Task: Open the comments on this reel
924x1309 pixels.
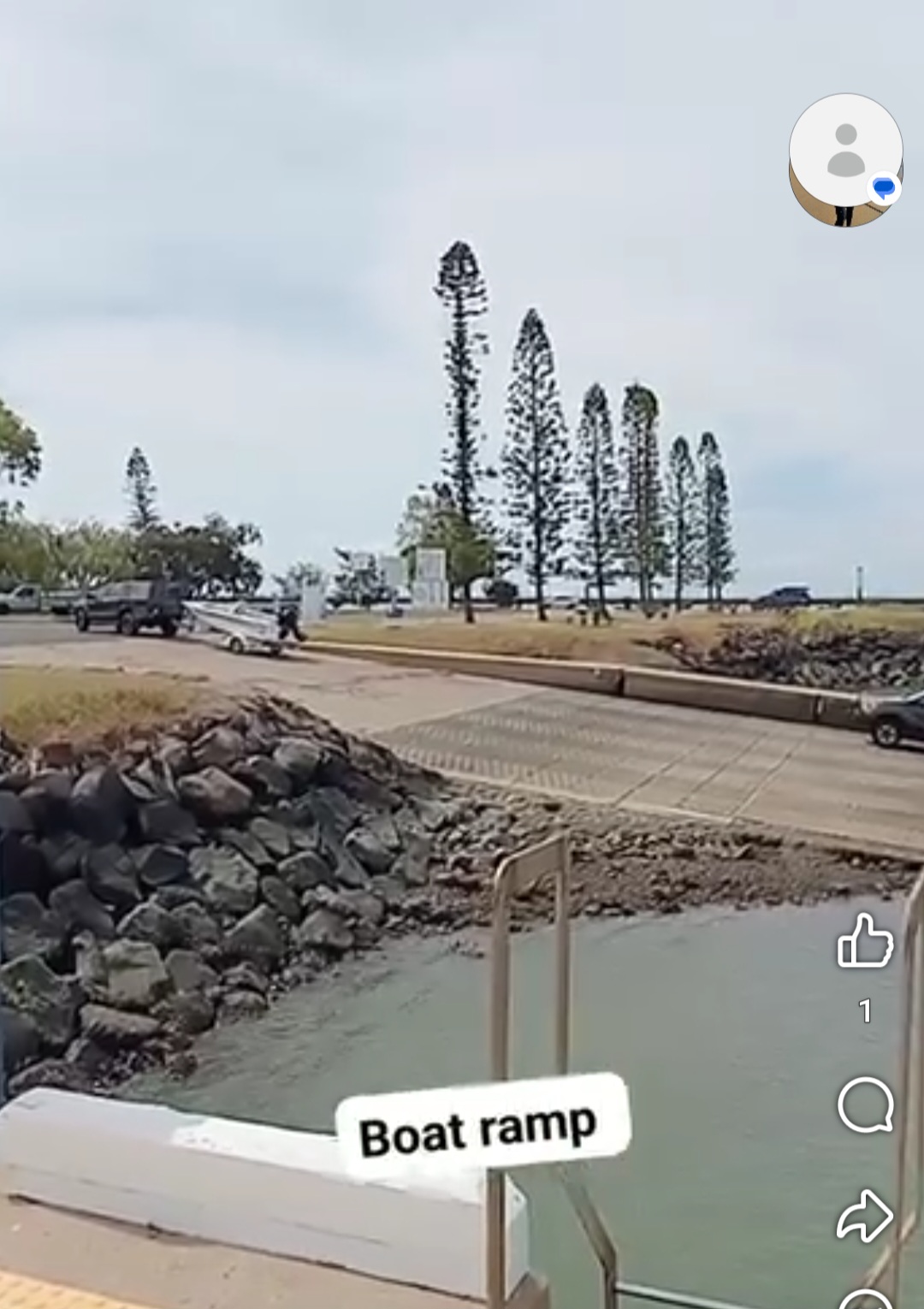Action: pos(865,1105)
